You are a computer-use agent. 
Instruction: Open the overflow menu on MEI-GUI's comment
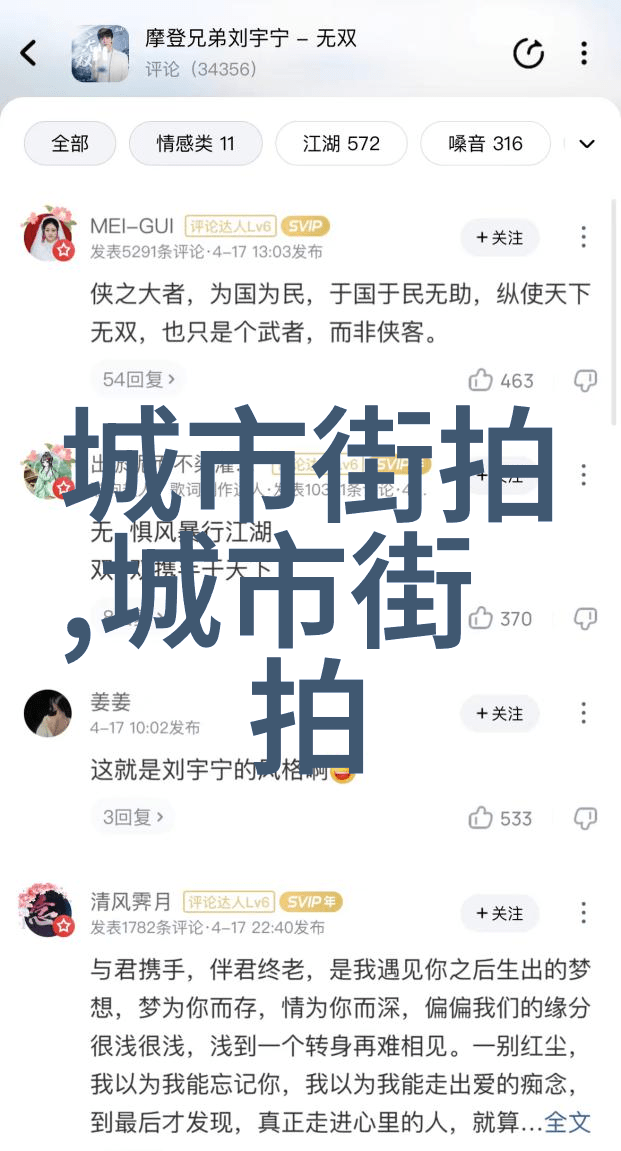coord(584,238)
